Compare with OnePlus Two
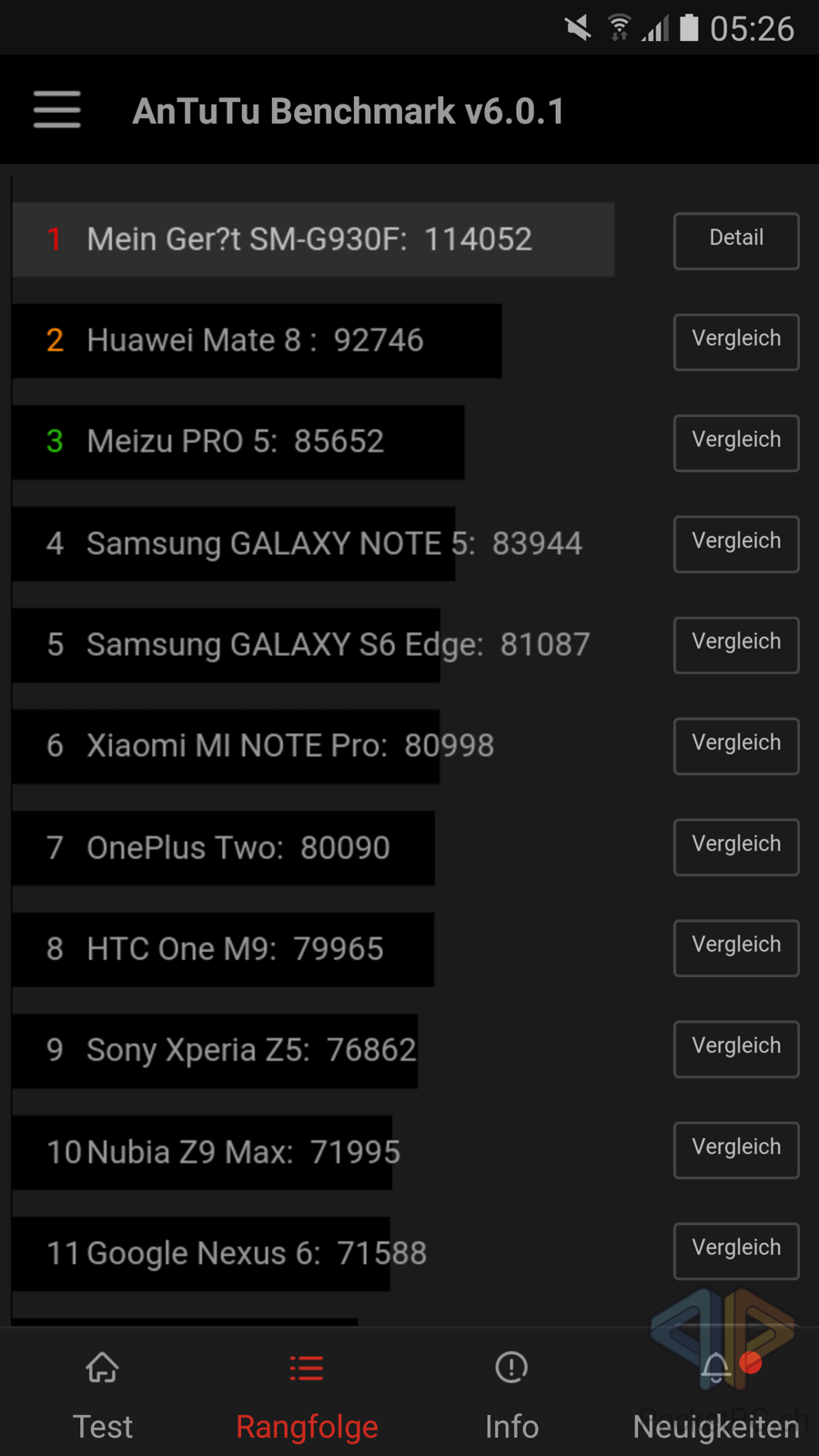Screen dimensions: 819x1456 (x=736, y=847)
